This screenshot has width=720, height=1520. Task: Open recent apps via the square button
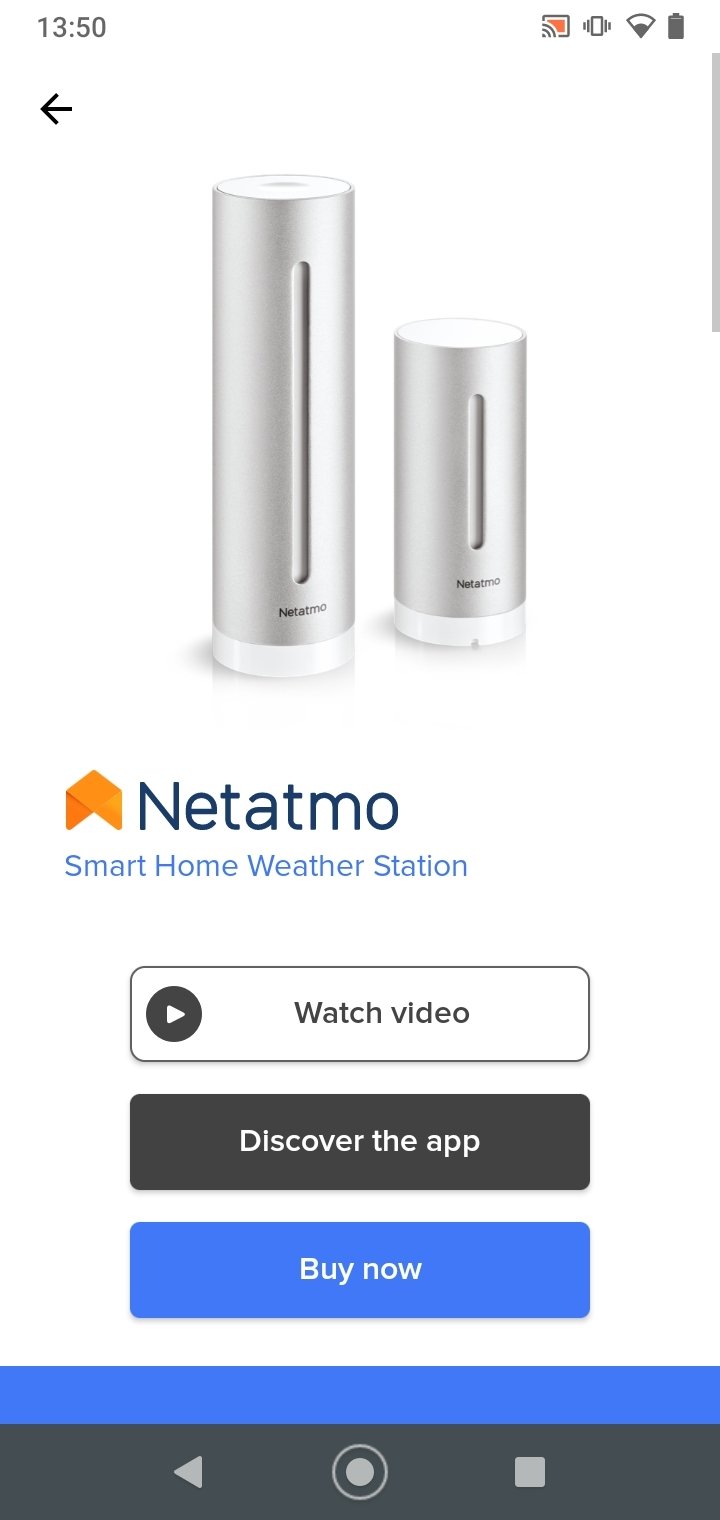(x=530, y=1472)
